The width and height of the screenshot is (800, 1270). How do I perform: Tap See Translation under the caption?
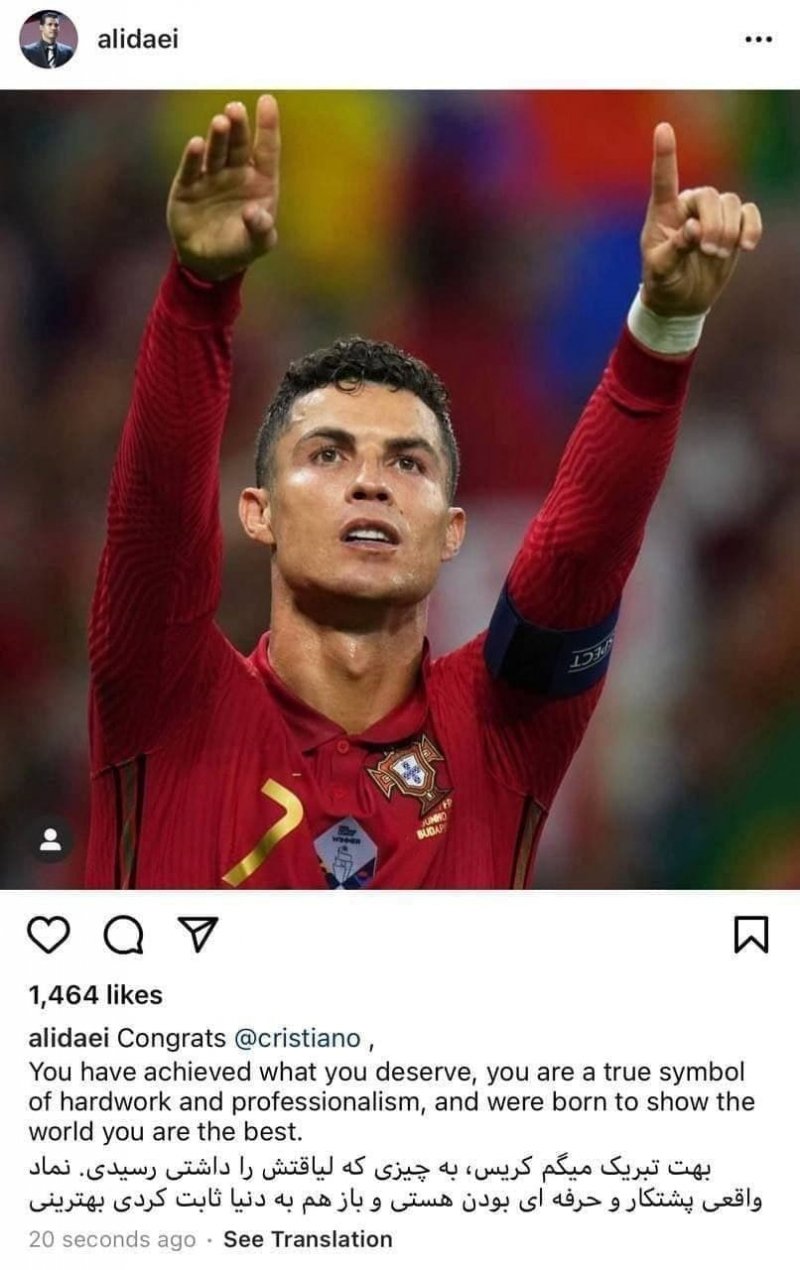click(x=307, y=1239)
